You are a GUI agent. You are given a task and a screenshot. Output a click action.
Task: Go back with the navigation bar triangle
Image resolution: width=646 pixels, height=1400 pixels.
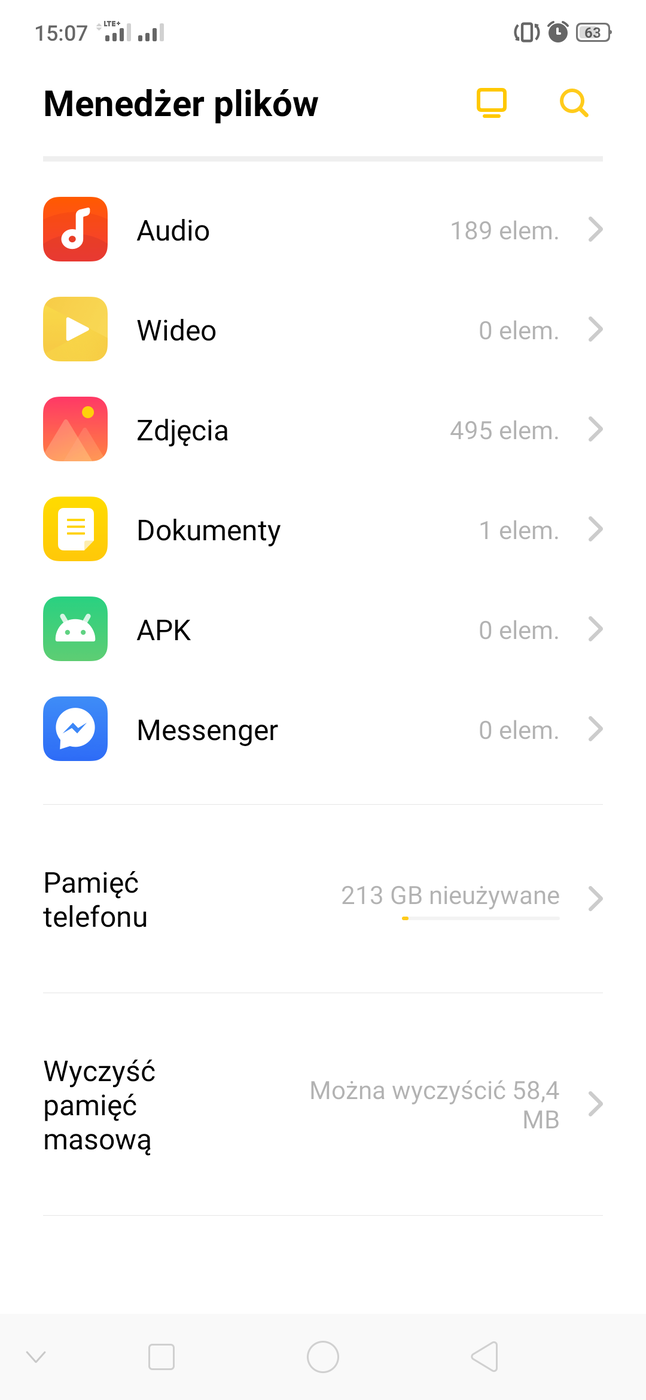pos(484,1357)
